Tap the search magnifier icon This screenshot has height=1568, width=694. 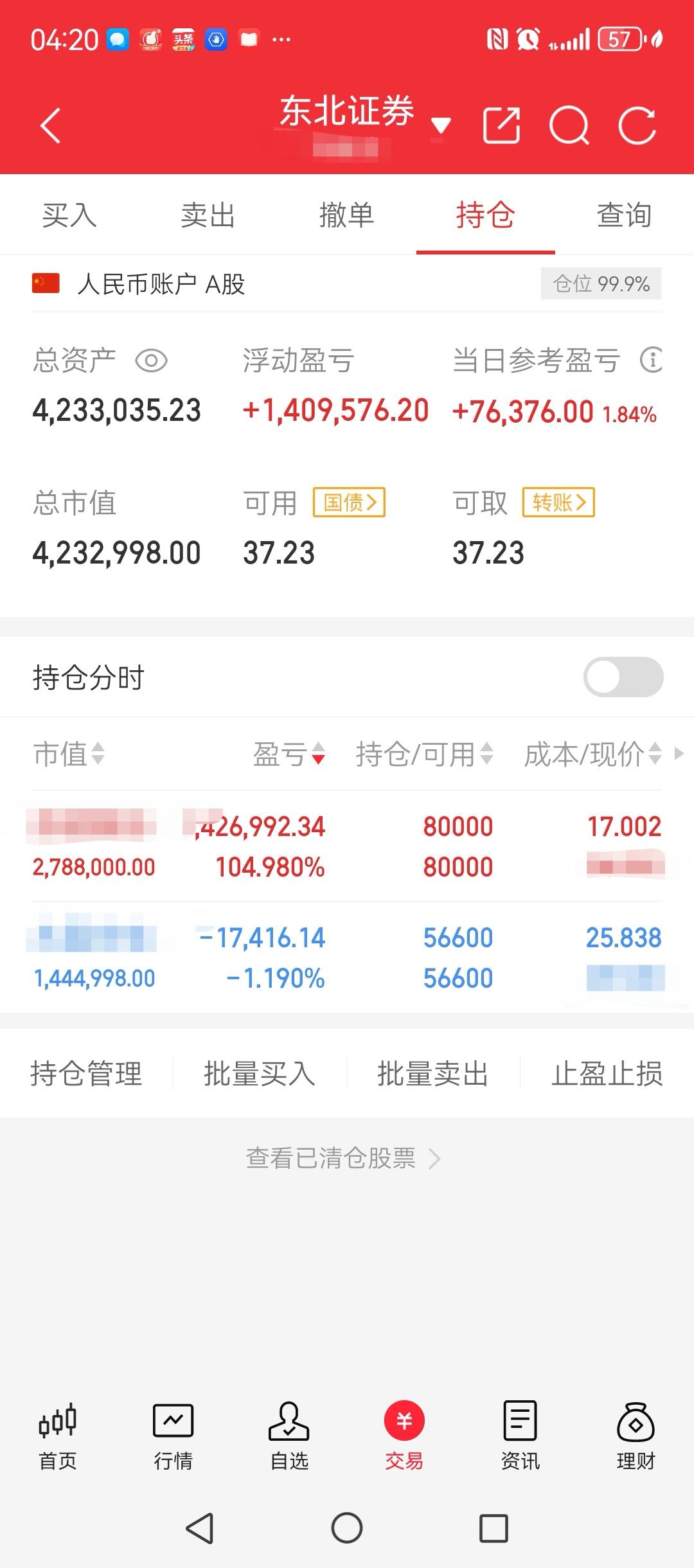[x=569, y=123]
